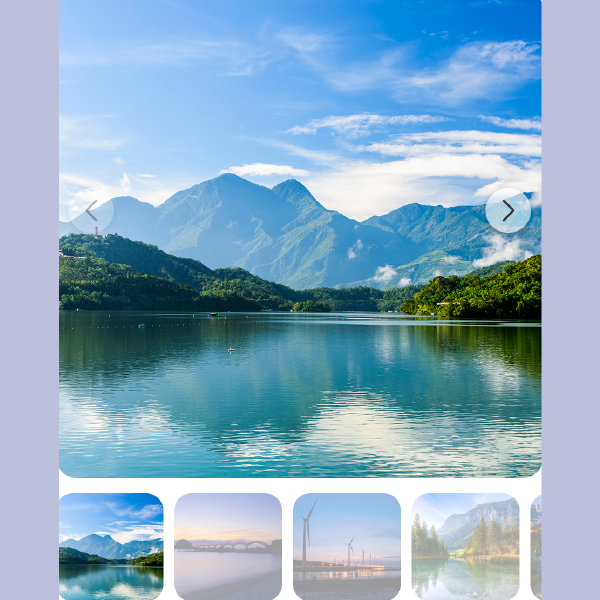The width and height of the screenshot is (600, 600).
Task: View the forest cliff lake thumbnail
Action: click(x=465, y=546)
